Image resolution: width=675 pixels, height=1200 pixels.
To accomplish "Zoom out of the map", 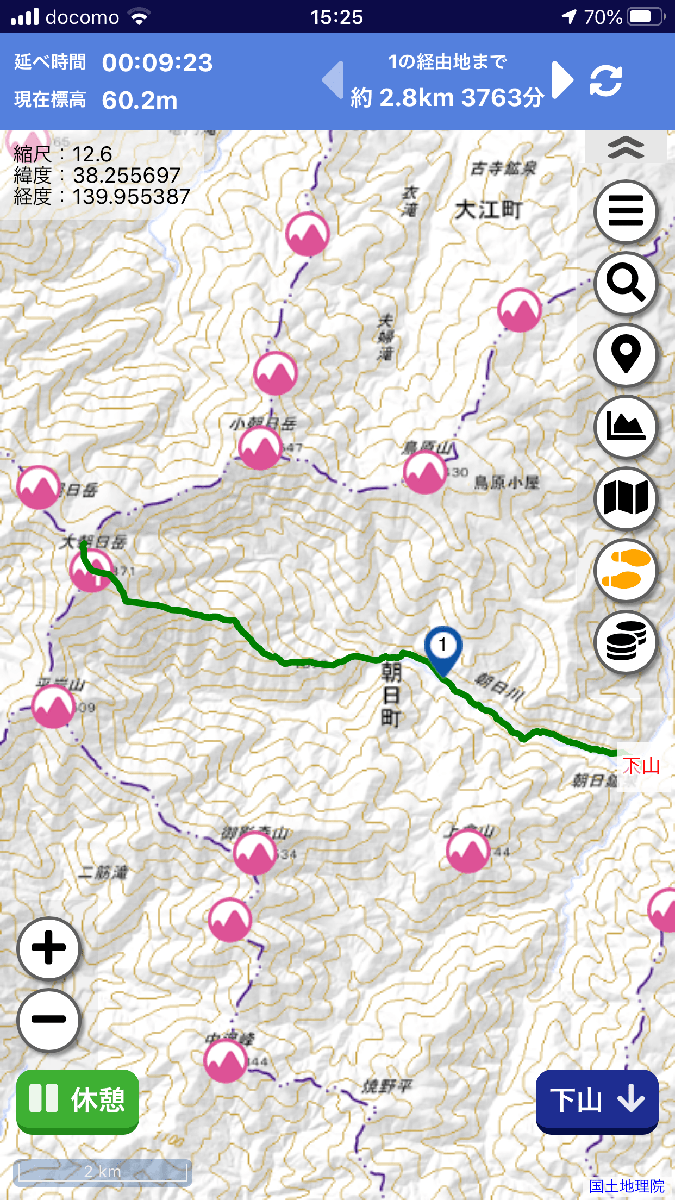I will pyautogui.click(x=48, y=1020).
